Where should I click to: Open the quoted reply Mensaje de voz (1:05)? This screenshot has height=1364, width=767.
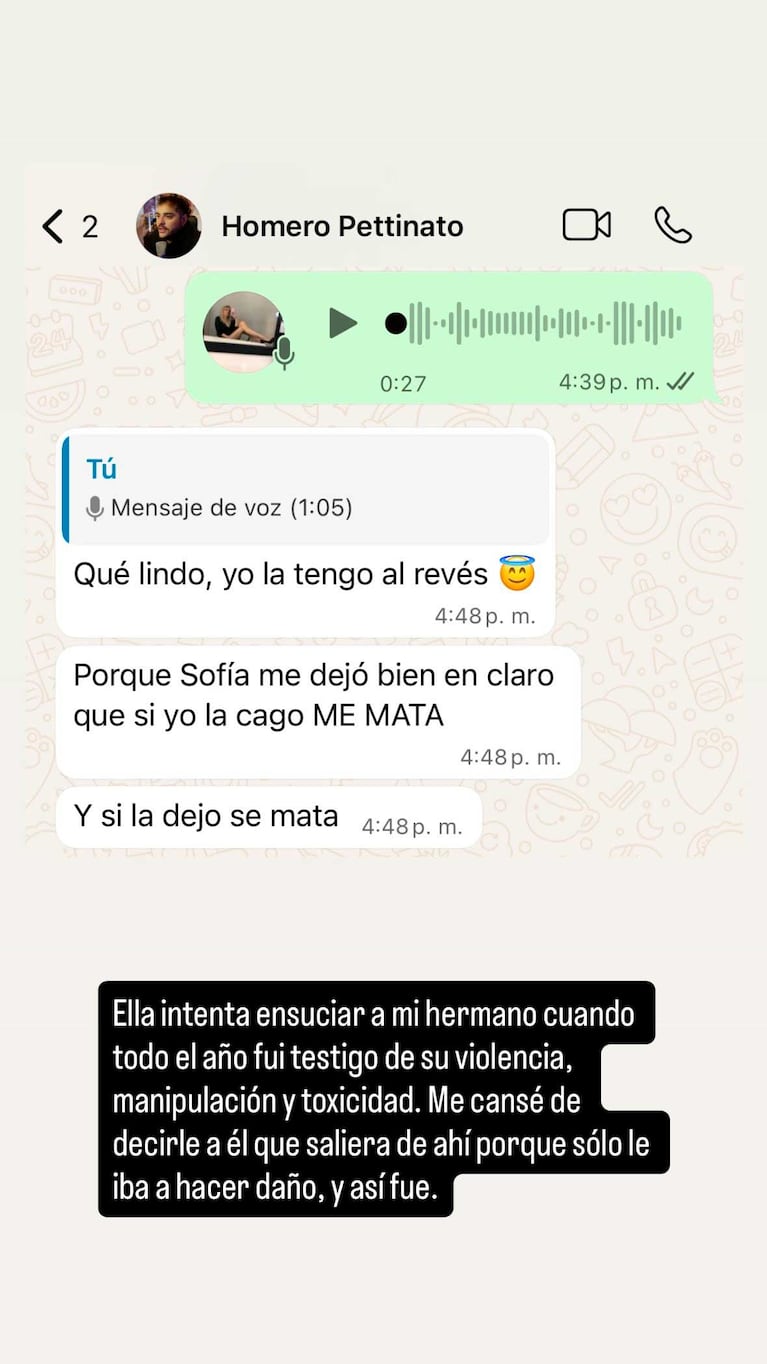click(x=230, y=507)
